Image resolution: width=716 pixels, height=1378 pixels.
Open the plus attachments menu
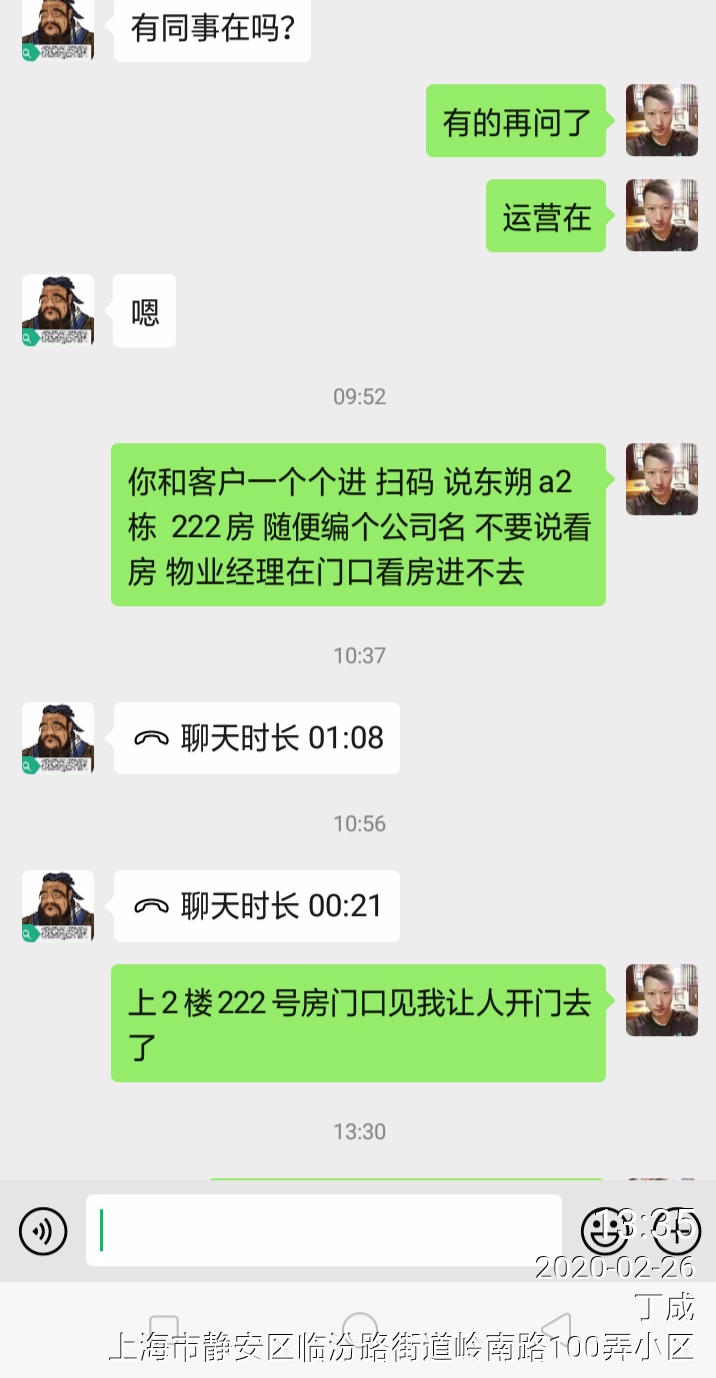click(677, 1231)
